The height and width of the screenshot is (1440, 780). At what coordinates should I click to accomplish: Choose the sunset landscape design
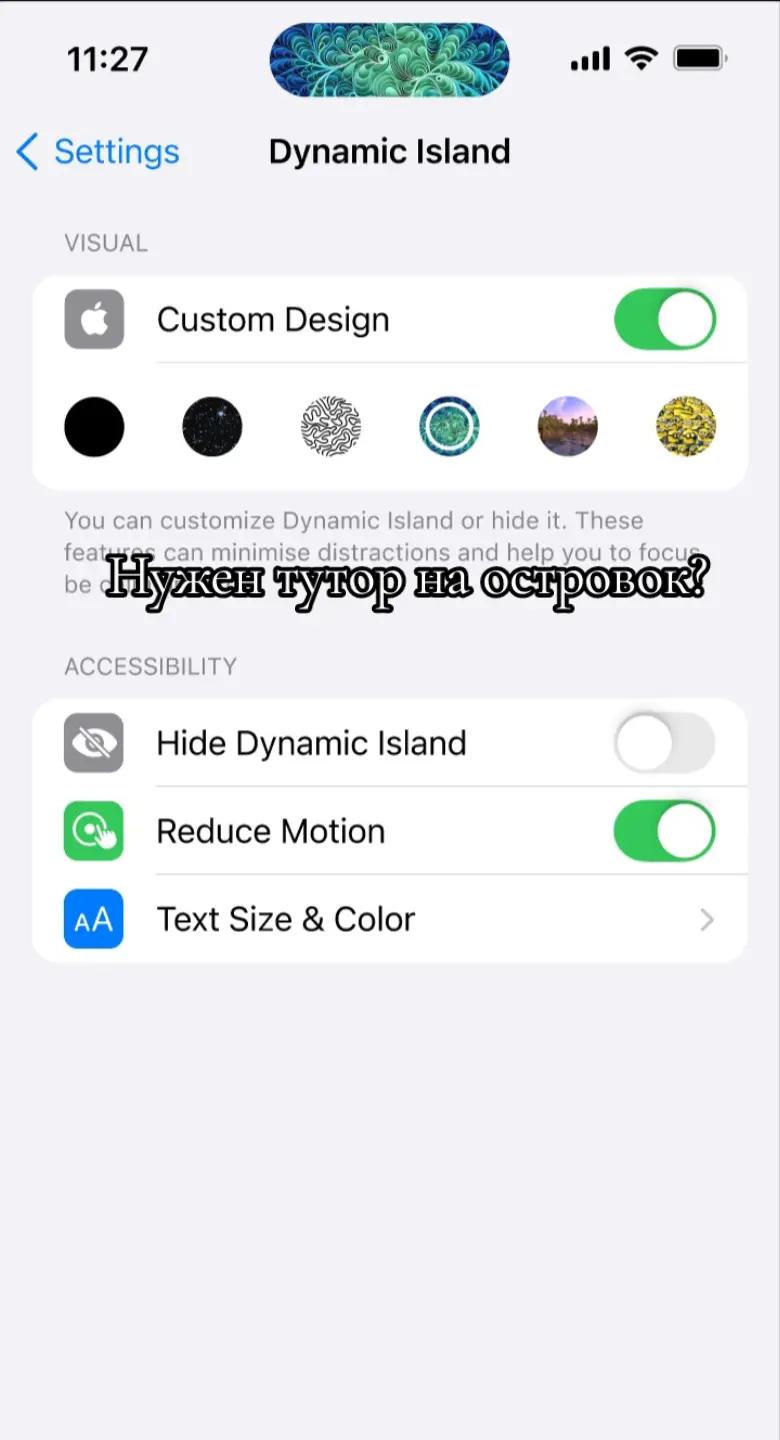tap(568, 427)
